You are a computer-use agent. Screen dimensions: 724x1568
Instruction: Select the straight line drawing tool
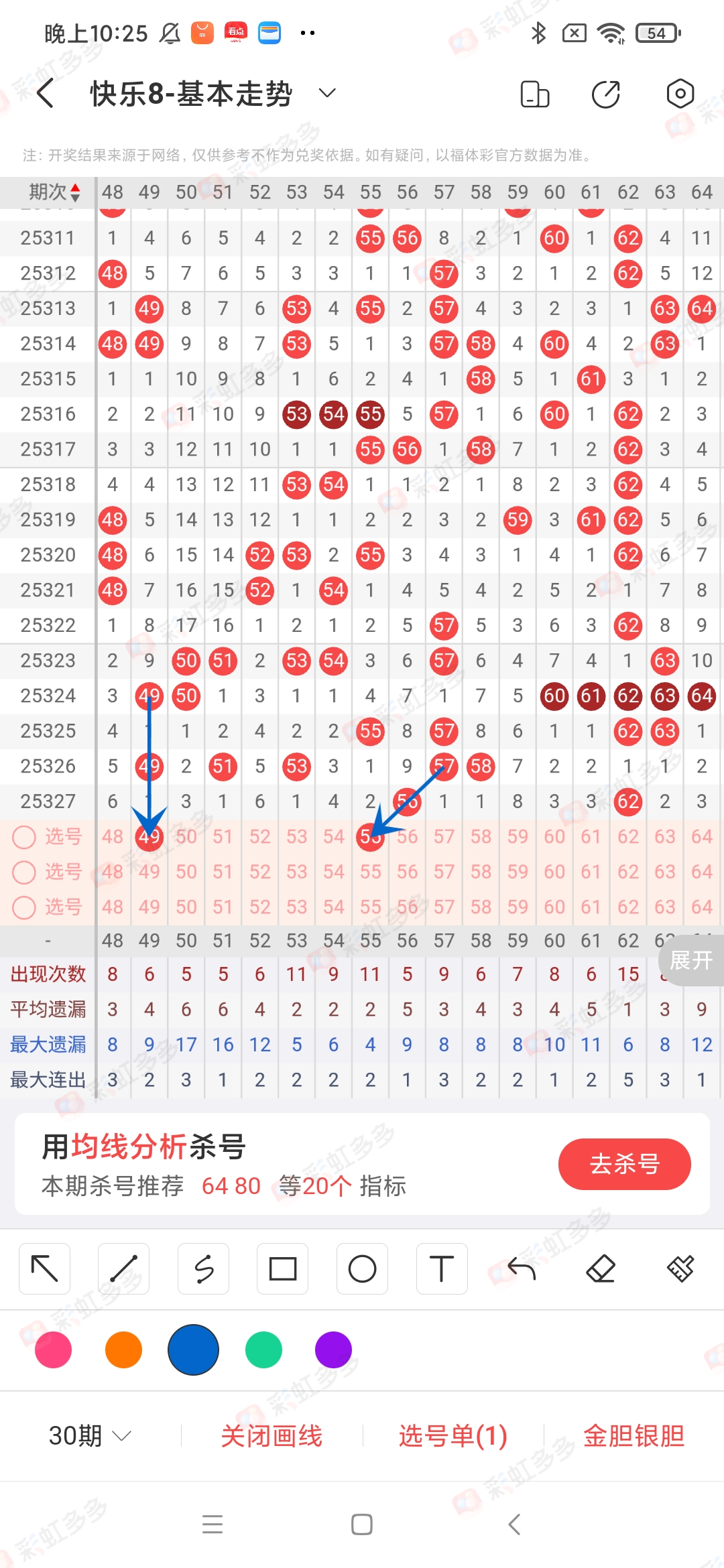coord(123,1268)
